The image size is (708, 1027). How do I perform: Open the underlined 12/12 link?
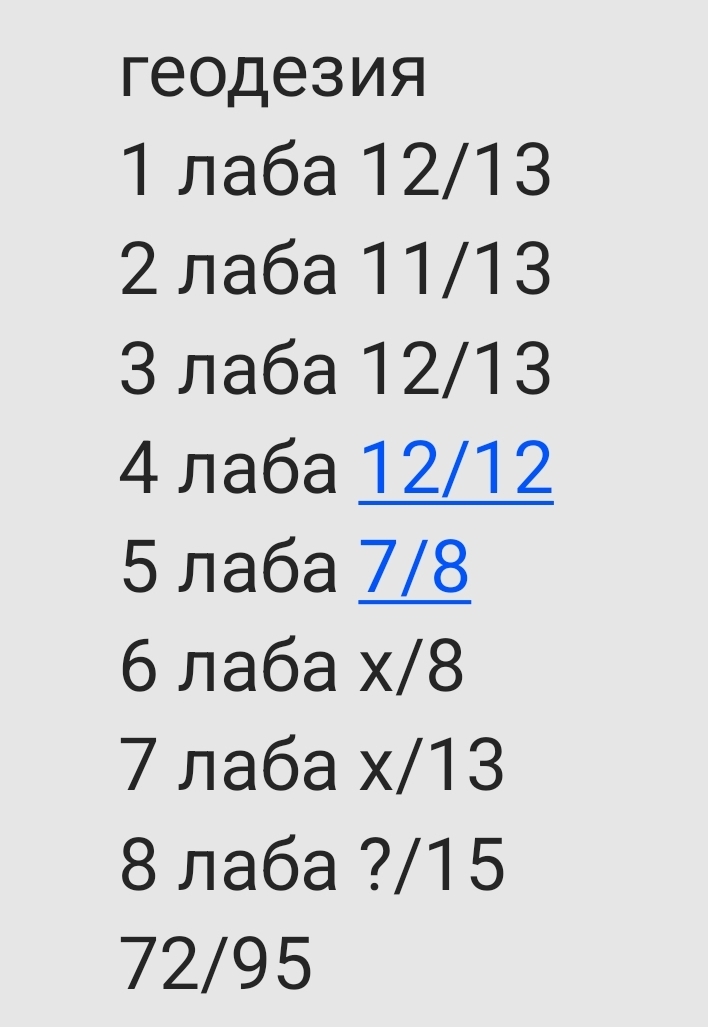point(455,469)
